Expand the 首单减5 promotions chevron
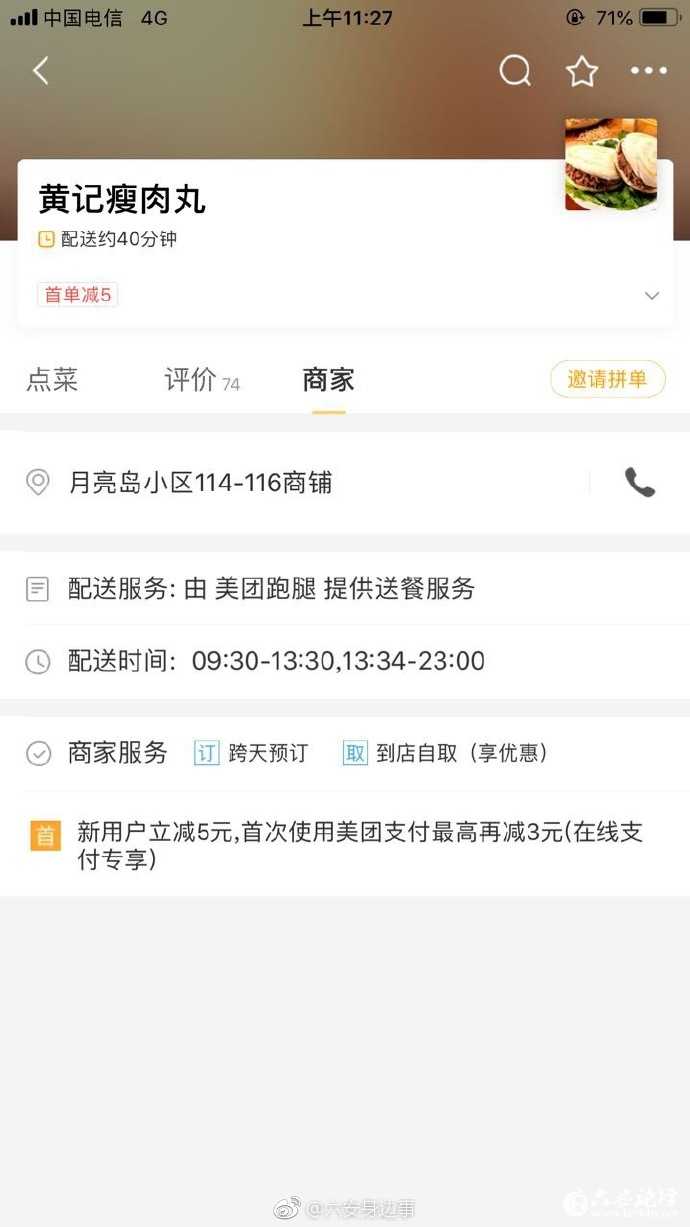 pos(652,295)
